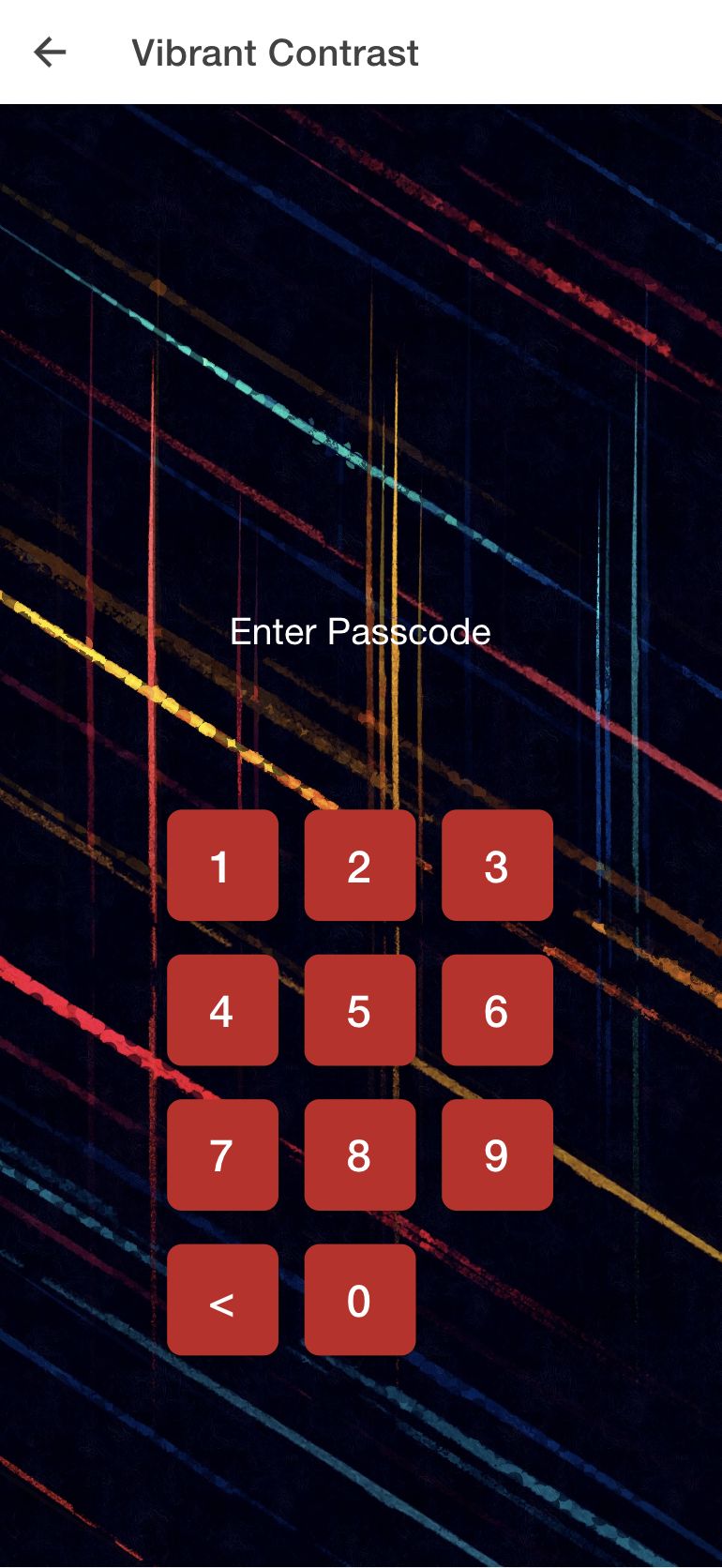Screen dimensions: 722x1568
Task: Enter digit 9 on the keypad
Action: (x=497, y=1154)
